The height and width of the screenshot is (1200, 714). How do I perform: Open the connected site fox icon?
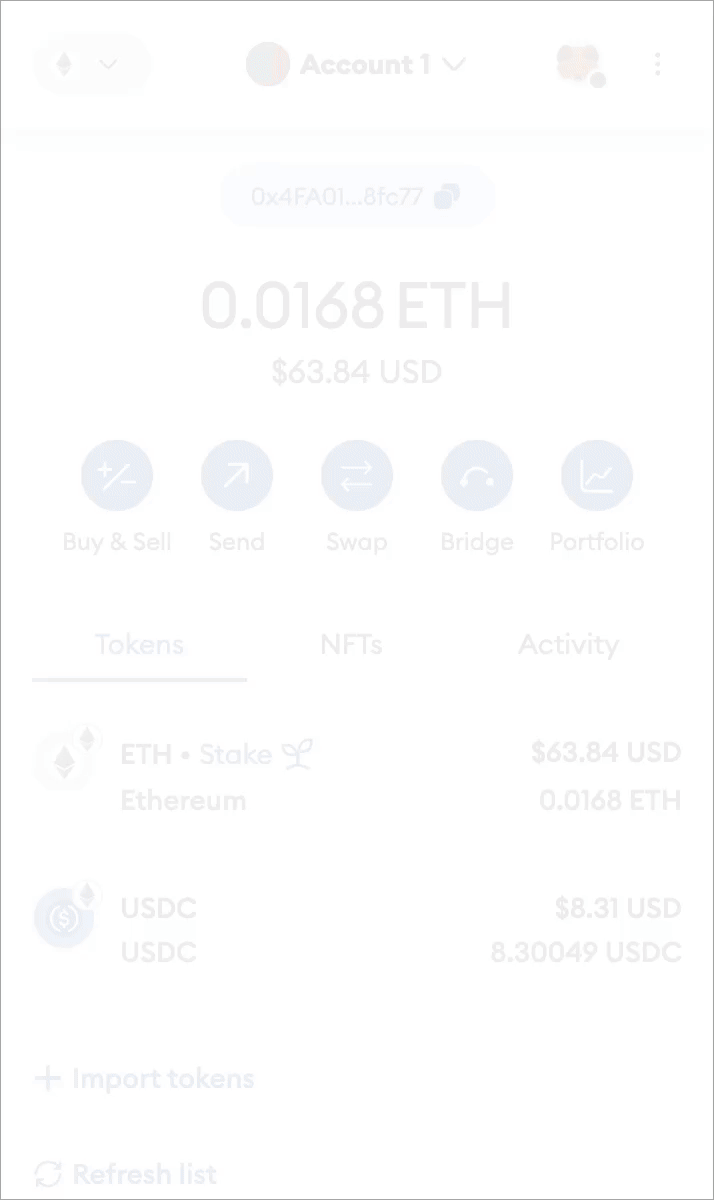tap(579, 65)
